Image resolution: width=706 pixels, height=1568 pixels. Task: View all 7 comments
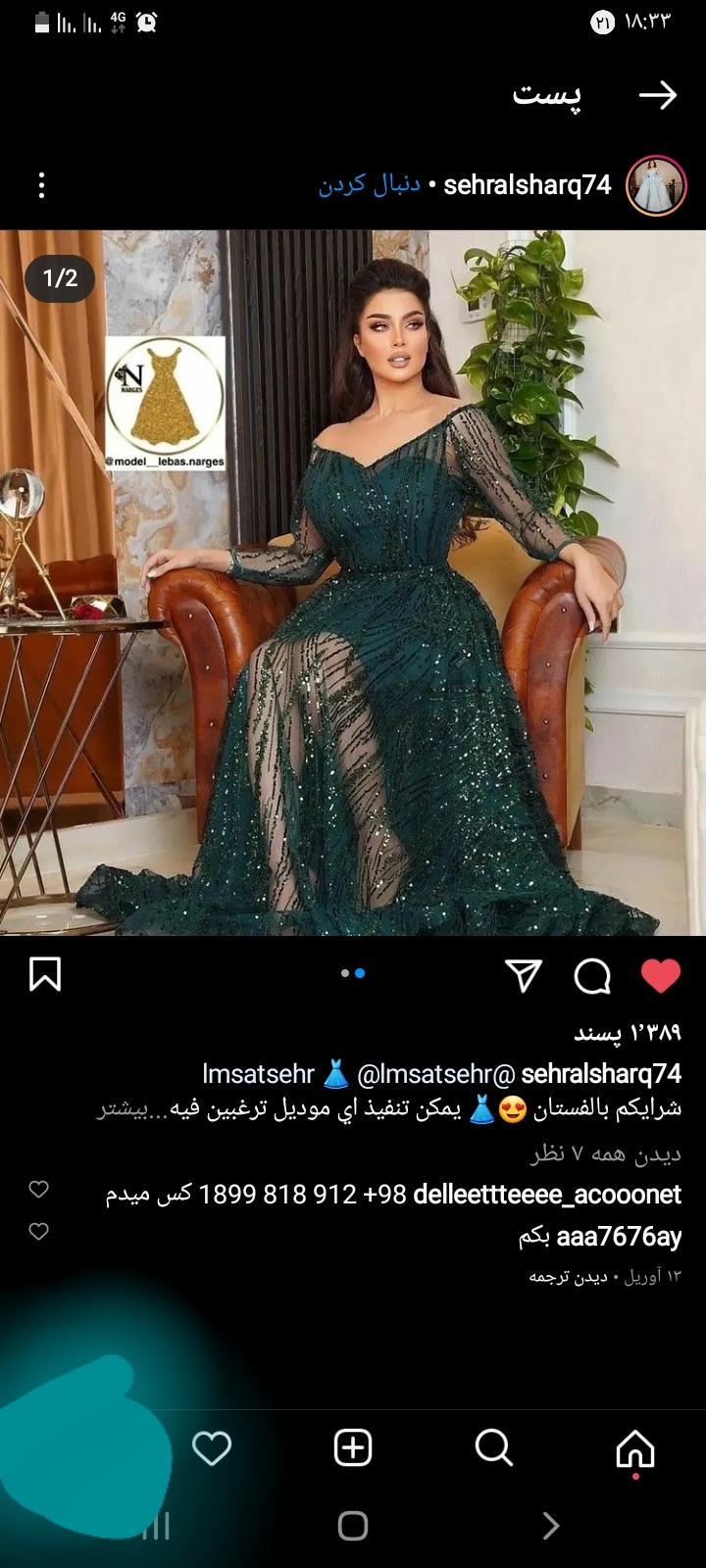pyautogui.click(x=605, y=1154)
